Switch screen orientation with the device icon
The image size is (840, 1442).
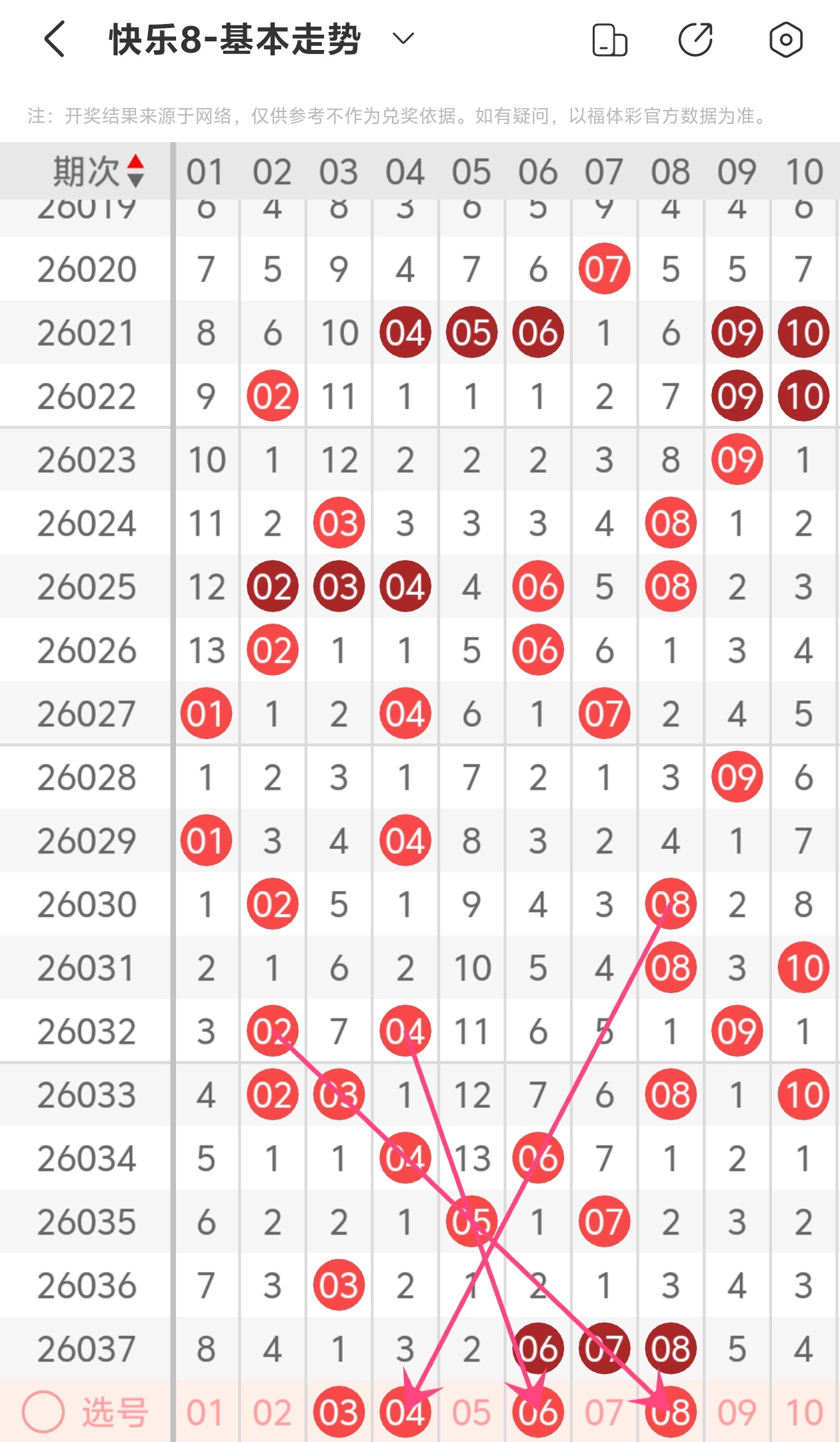[x=609, y=40]
